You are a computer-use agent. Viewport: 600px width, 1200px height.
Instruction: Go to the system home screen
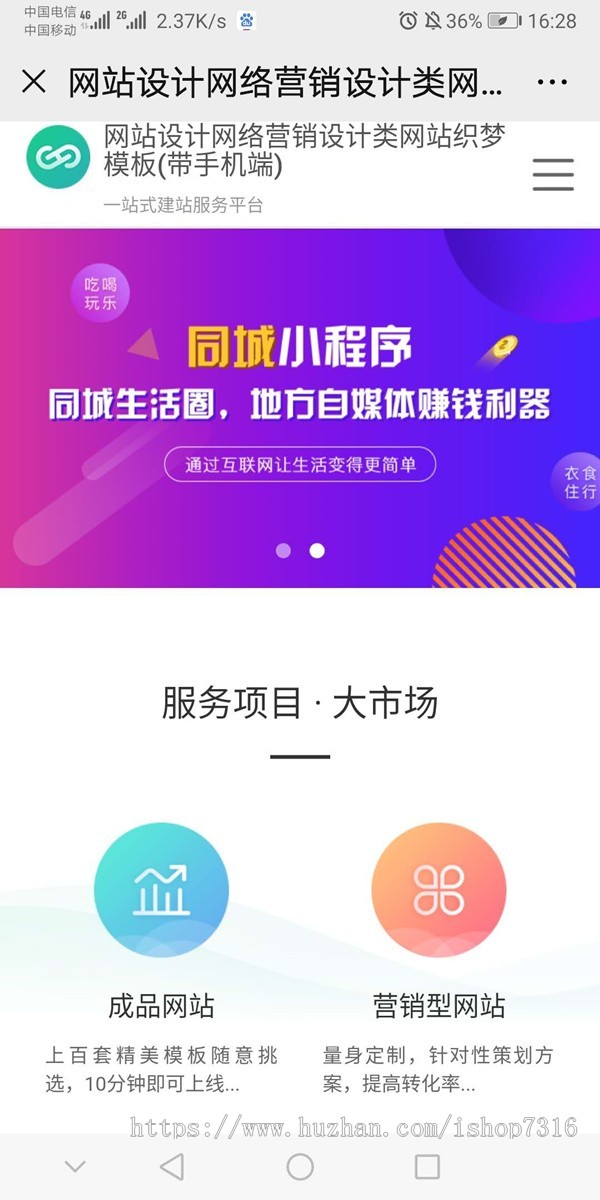tap(300, 1166)
